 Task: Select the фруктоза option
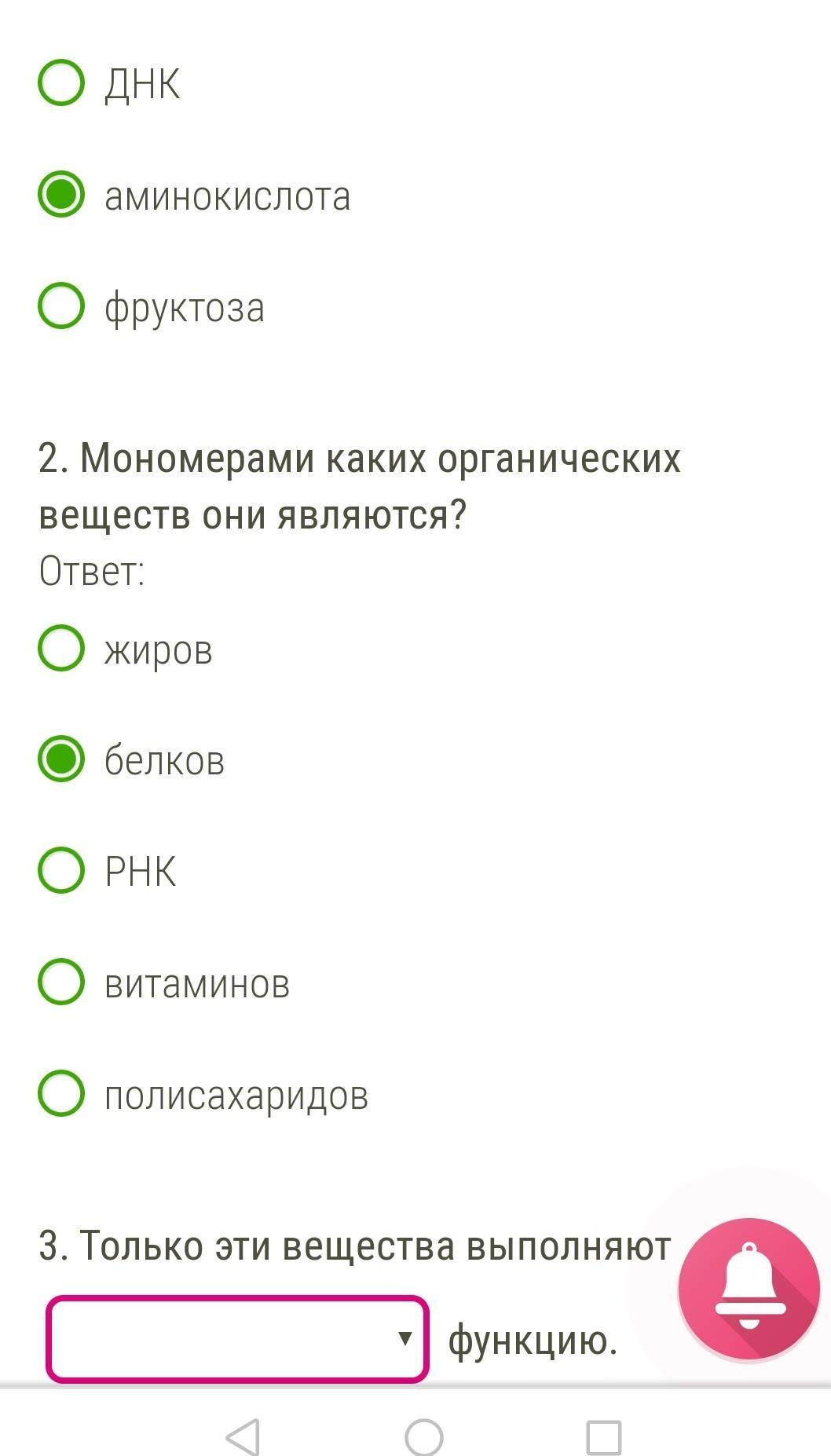[x=61, y=305]
